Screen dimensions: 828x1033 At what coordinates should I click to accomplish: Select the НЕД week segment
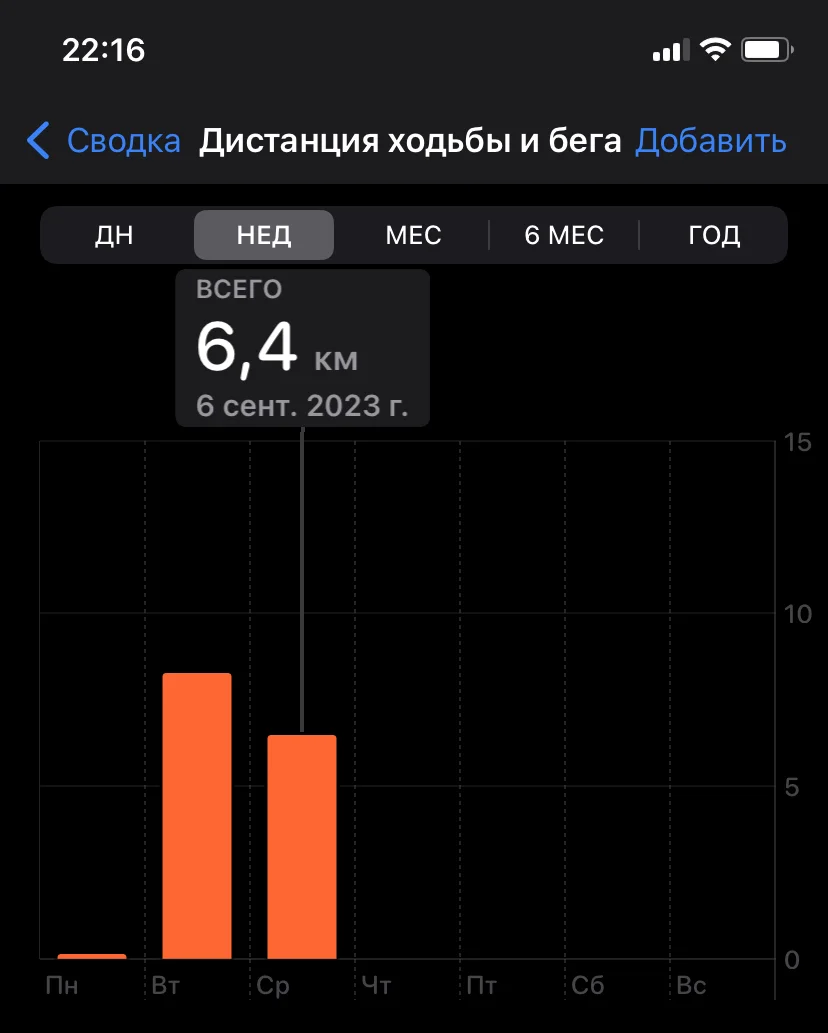263,235
